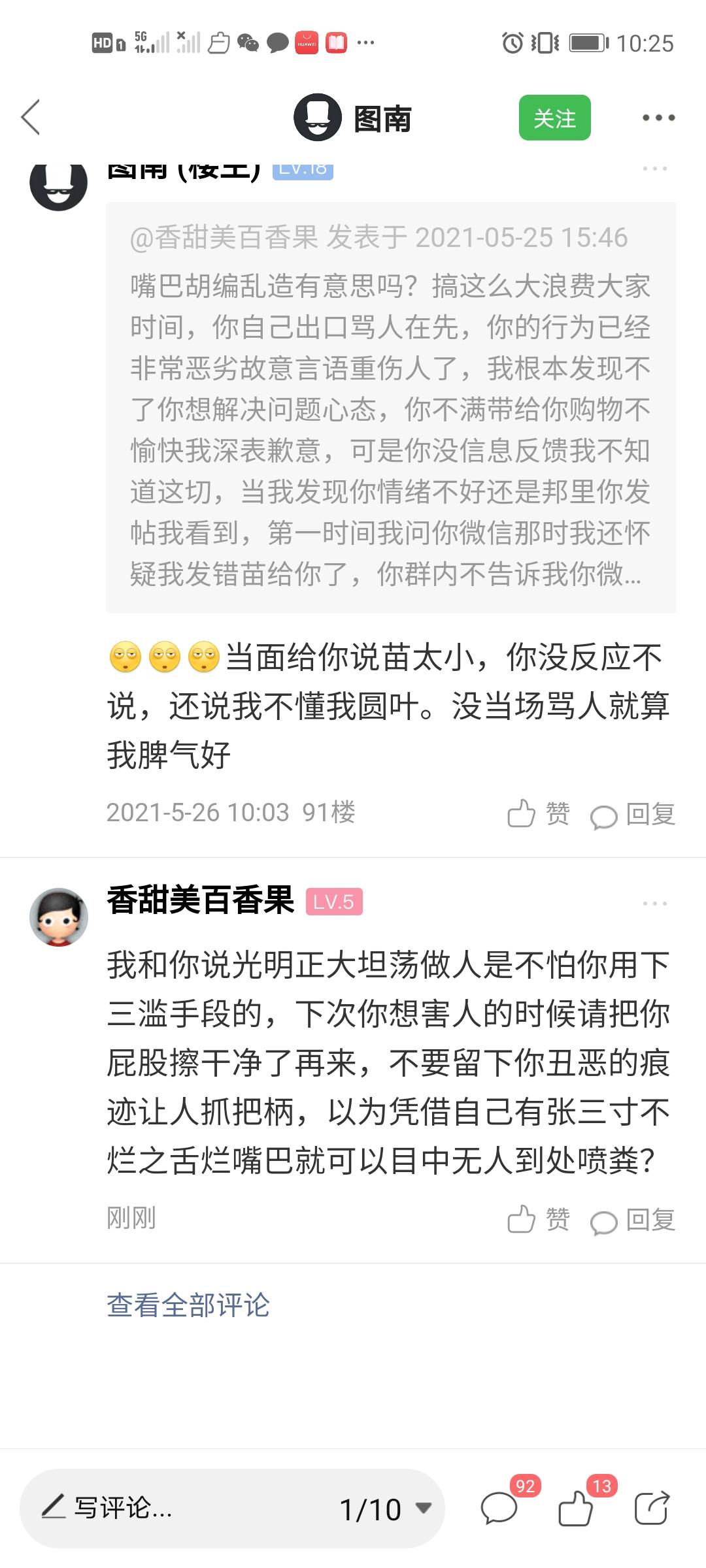View 香甜美百香果's profile avatar
706x1568 pixels.
coord(59,916)
